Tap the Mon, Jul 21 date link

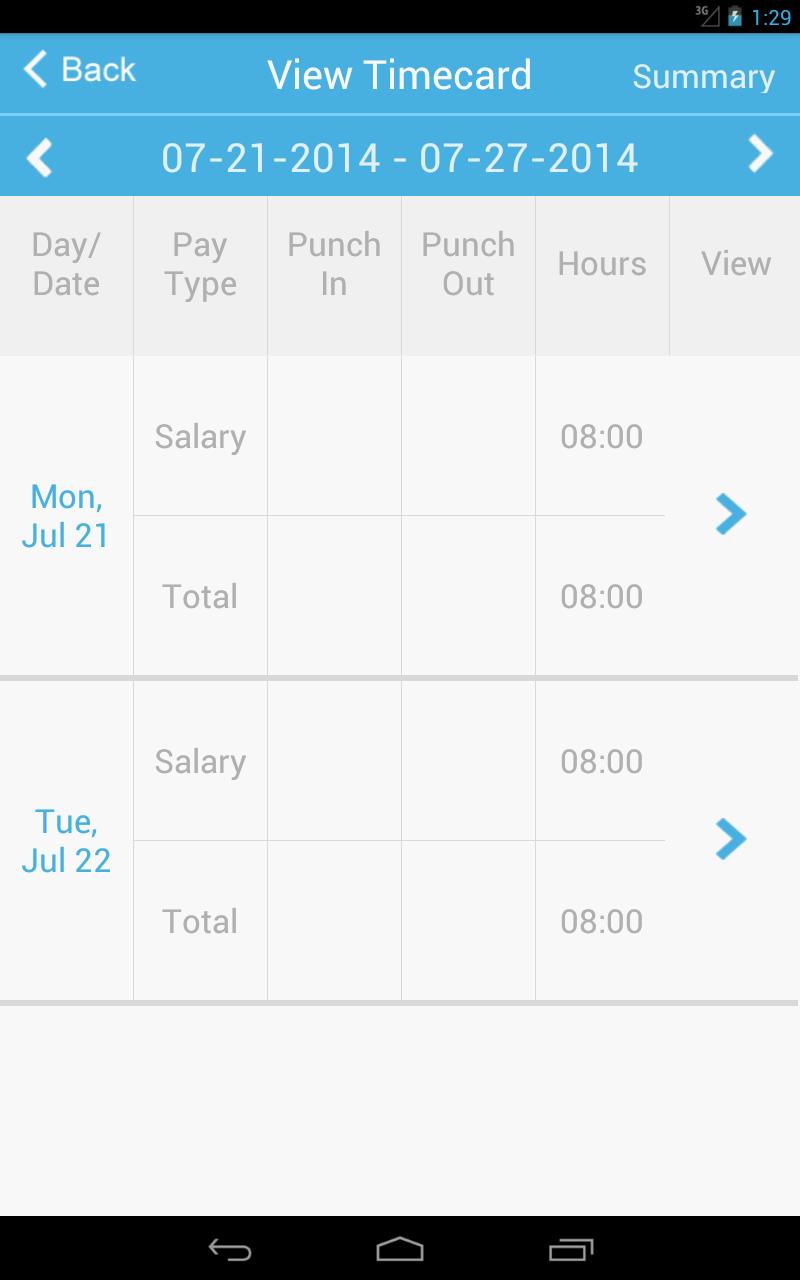66,515
